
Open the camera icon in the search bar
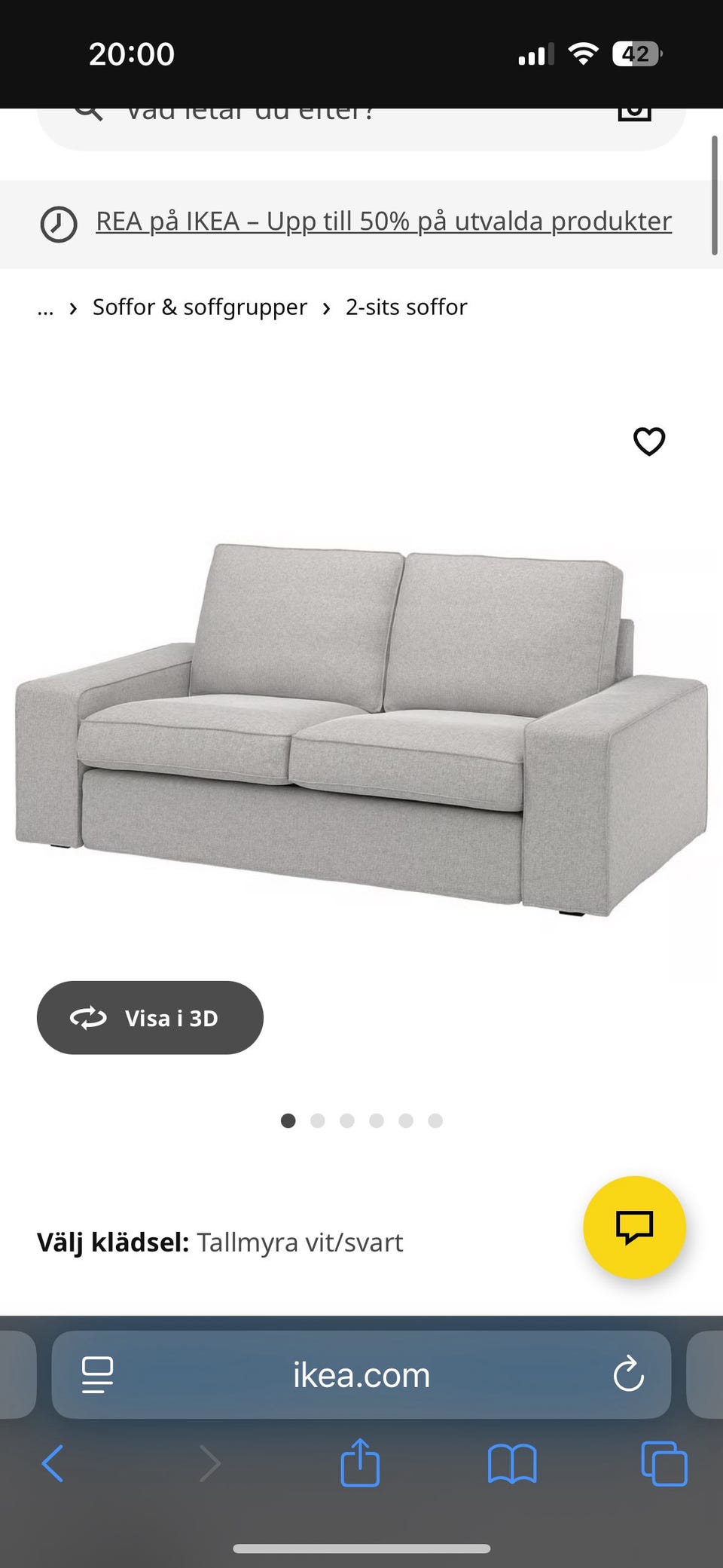tap(634, 114)
